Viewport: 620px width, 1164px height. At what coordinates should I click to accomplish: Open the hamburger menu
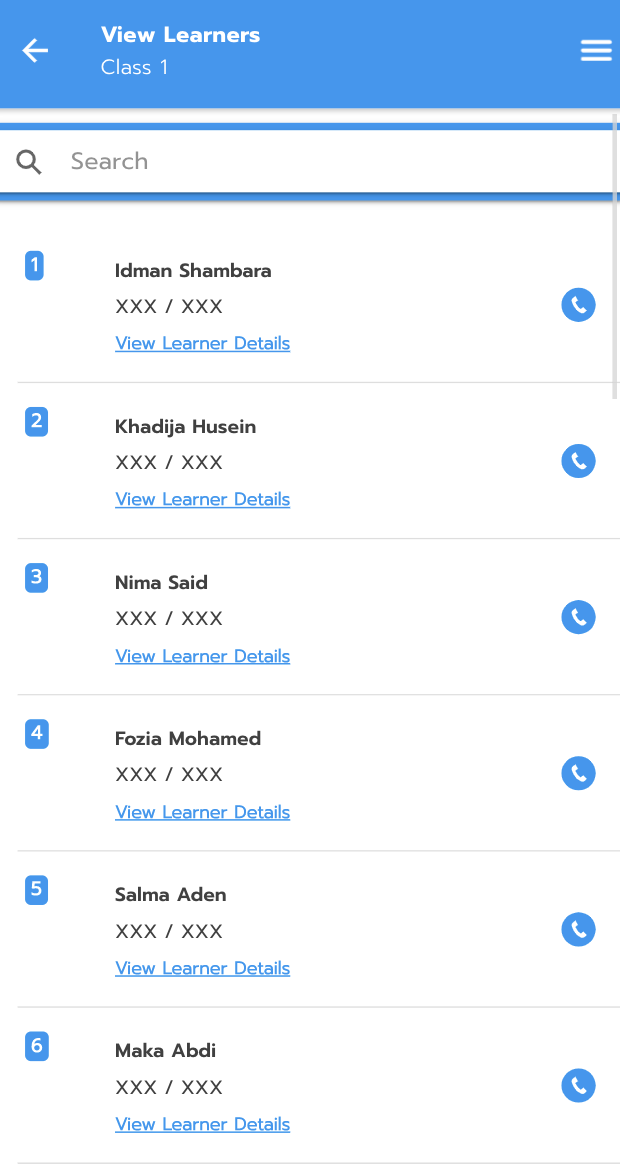pyautogui.click(x=596, y=51)
